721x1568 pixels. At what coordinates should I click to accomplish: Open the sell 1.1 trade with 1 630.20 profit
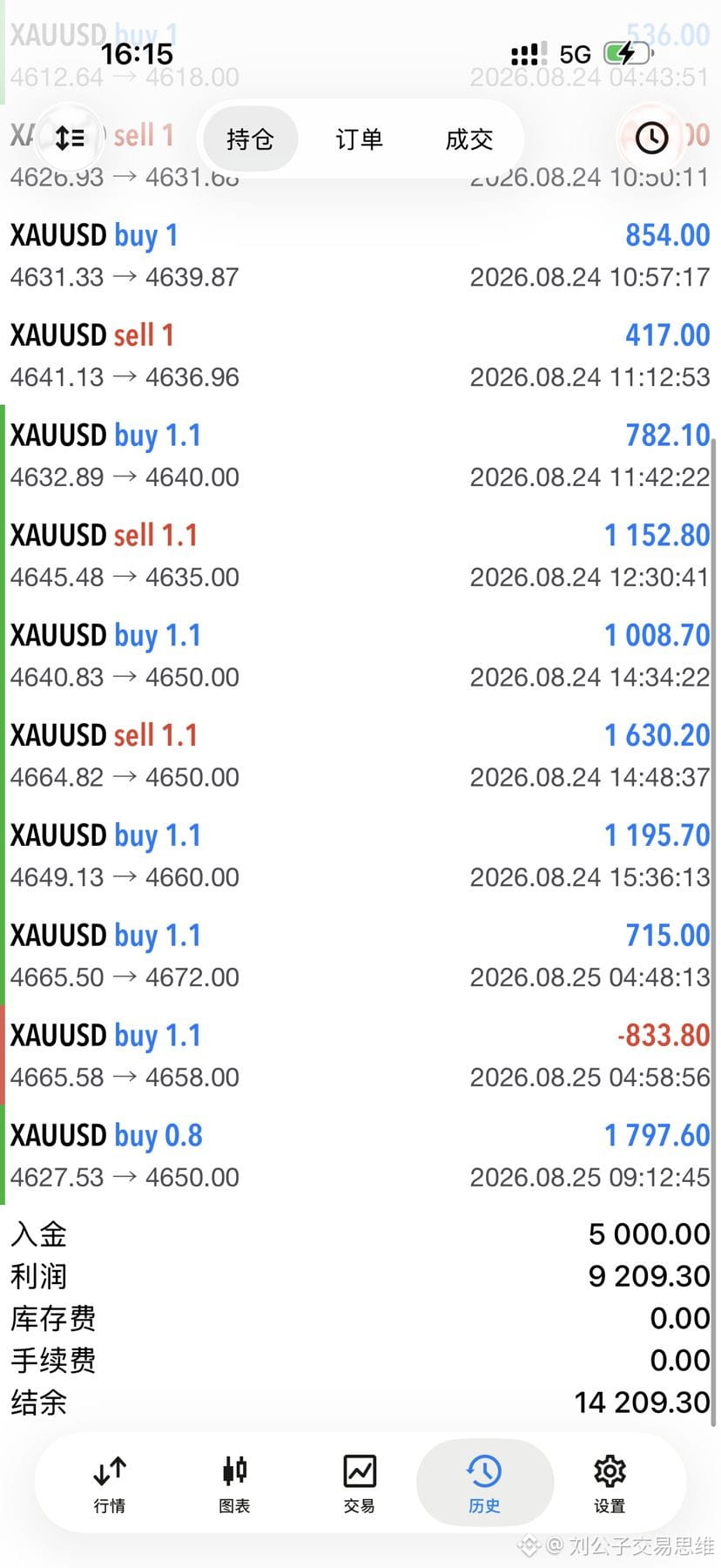(x=360, y=755)
